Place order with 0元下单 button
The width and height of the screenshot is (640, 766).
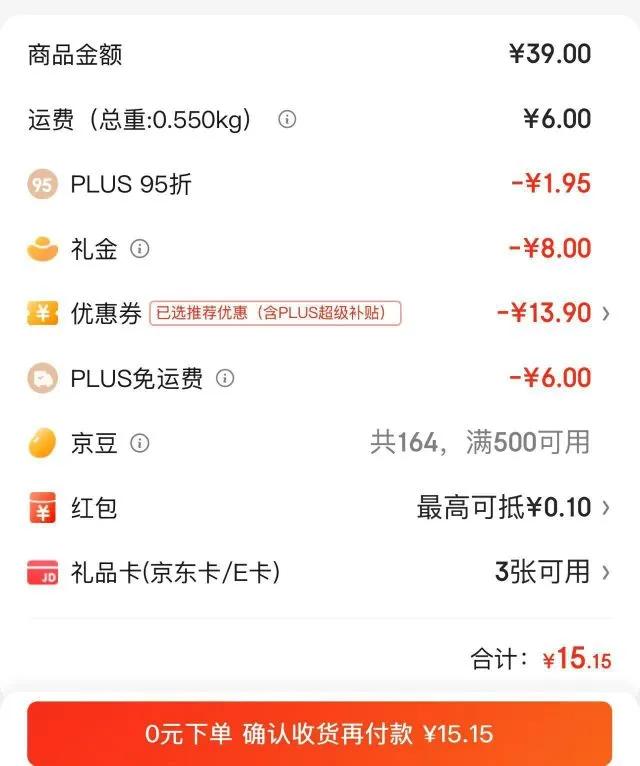(x=319, y=735)
